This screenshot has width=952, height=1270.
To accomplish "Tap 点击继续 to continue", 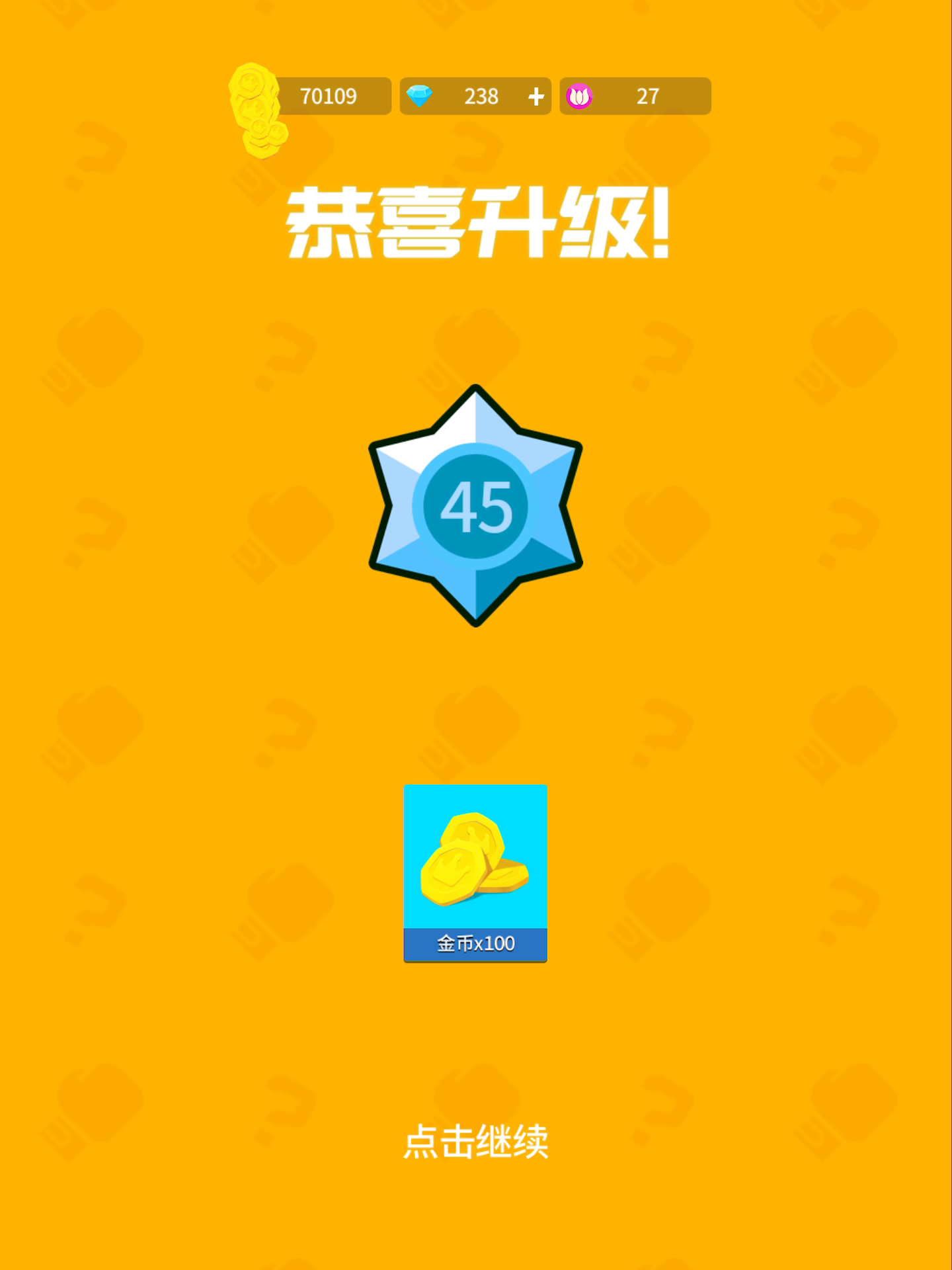I will click(x=475, y=1141).
